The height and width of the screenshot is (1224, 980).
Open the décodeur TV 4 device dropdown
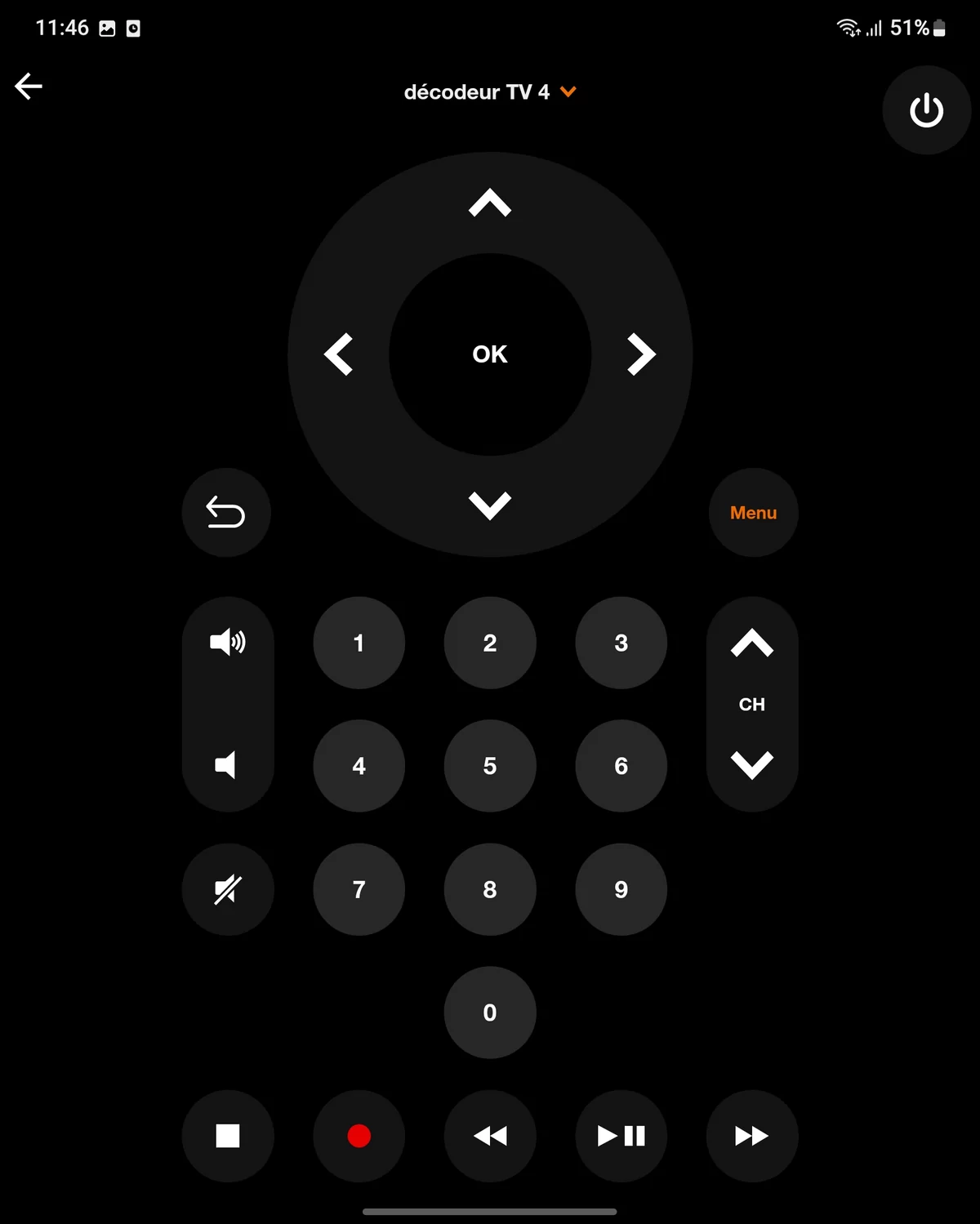[x=489, y=92]
